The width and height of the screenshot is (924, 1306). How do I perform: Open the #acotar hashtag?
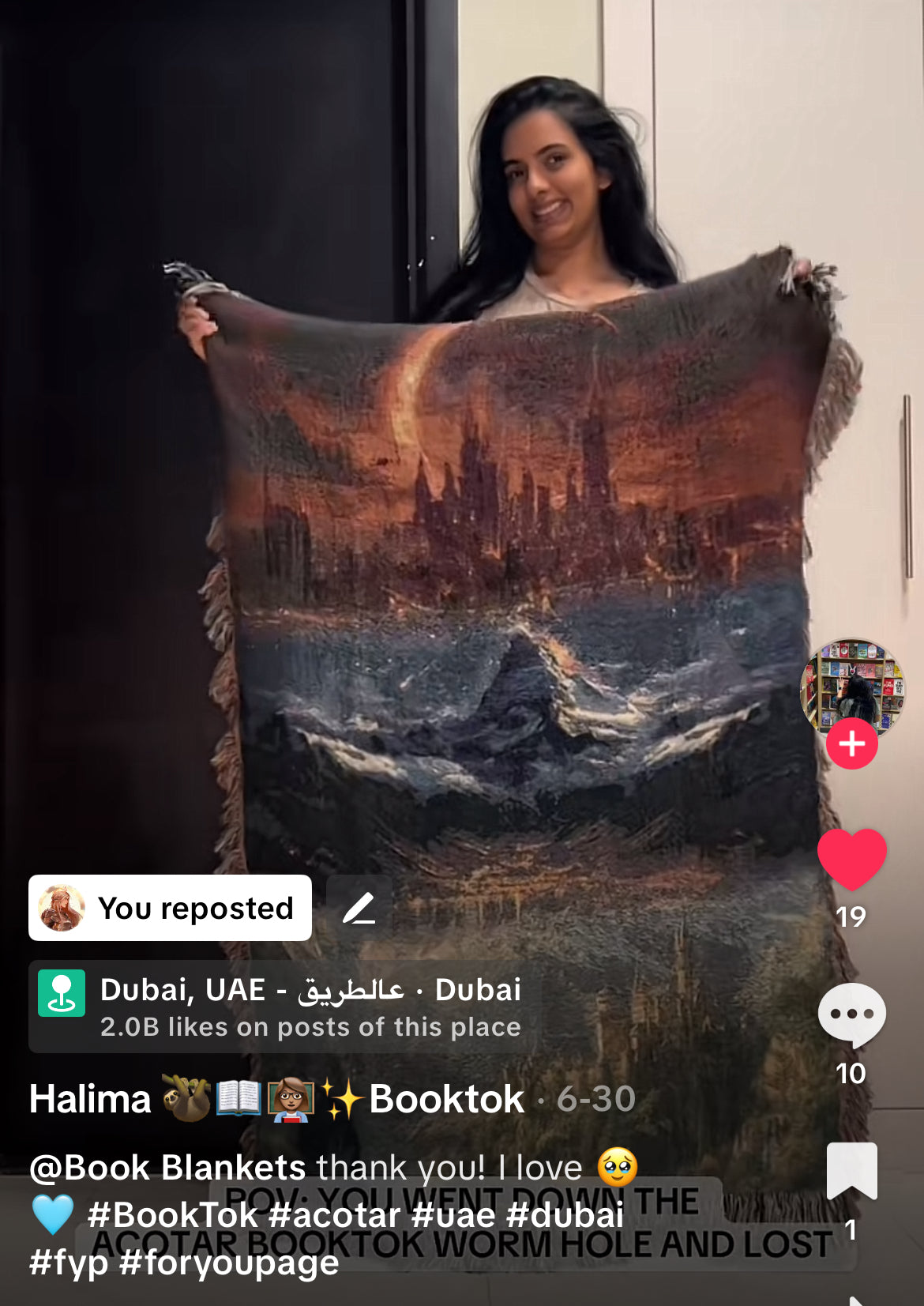[x=333, y=1215]
